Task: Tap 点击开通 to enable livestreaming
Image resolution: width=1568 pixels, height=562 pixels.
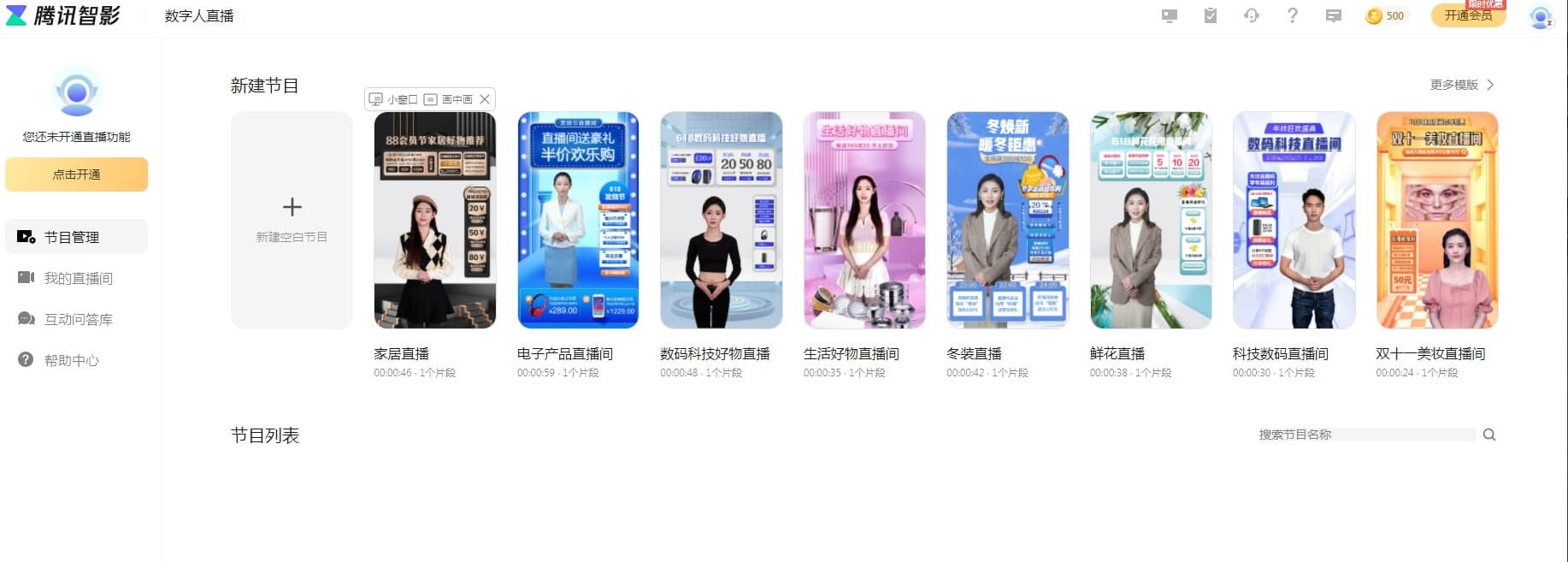Action: pos(76,175)
